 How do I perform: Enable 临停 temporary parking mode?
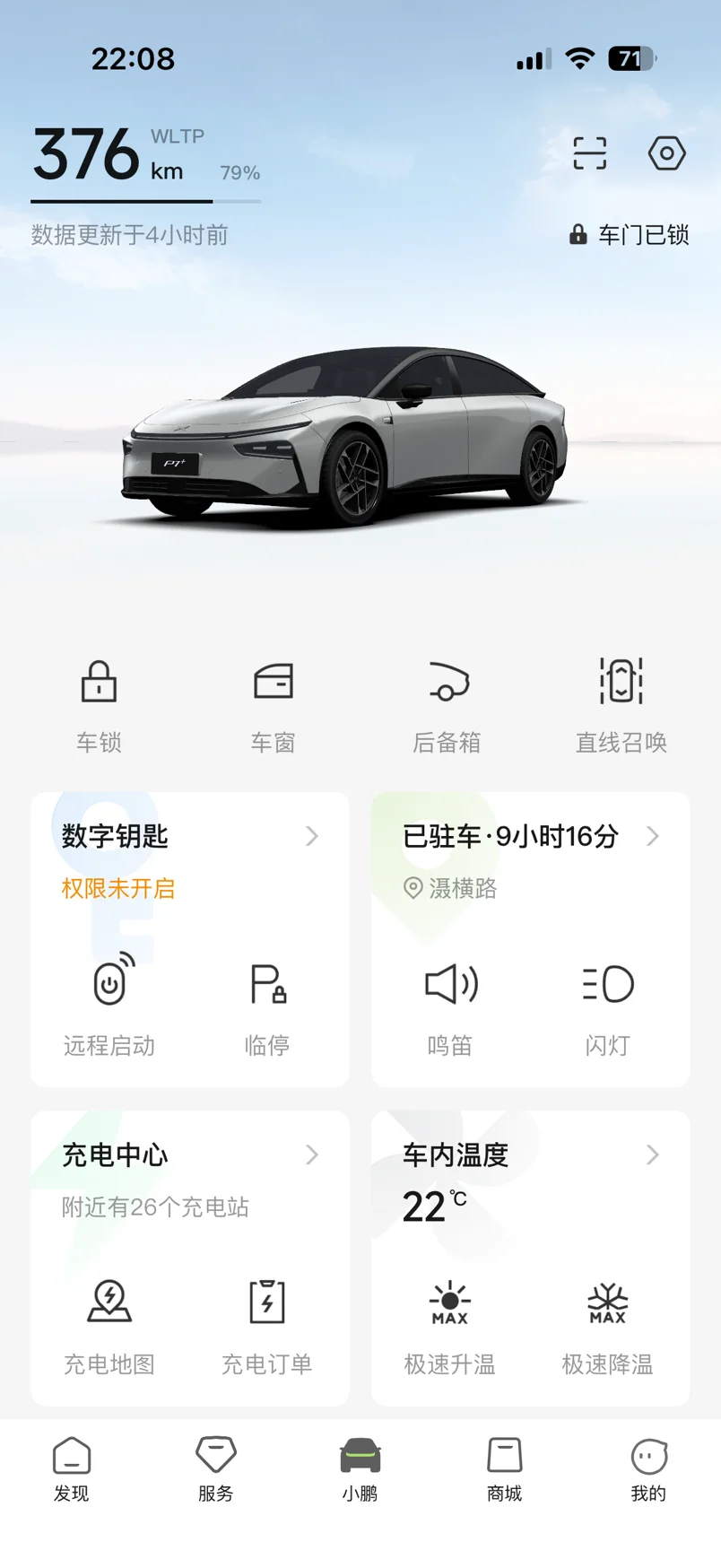coord(267,1005)
